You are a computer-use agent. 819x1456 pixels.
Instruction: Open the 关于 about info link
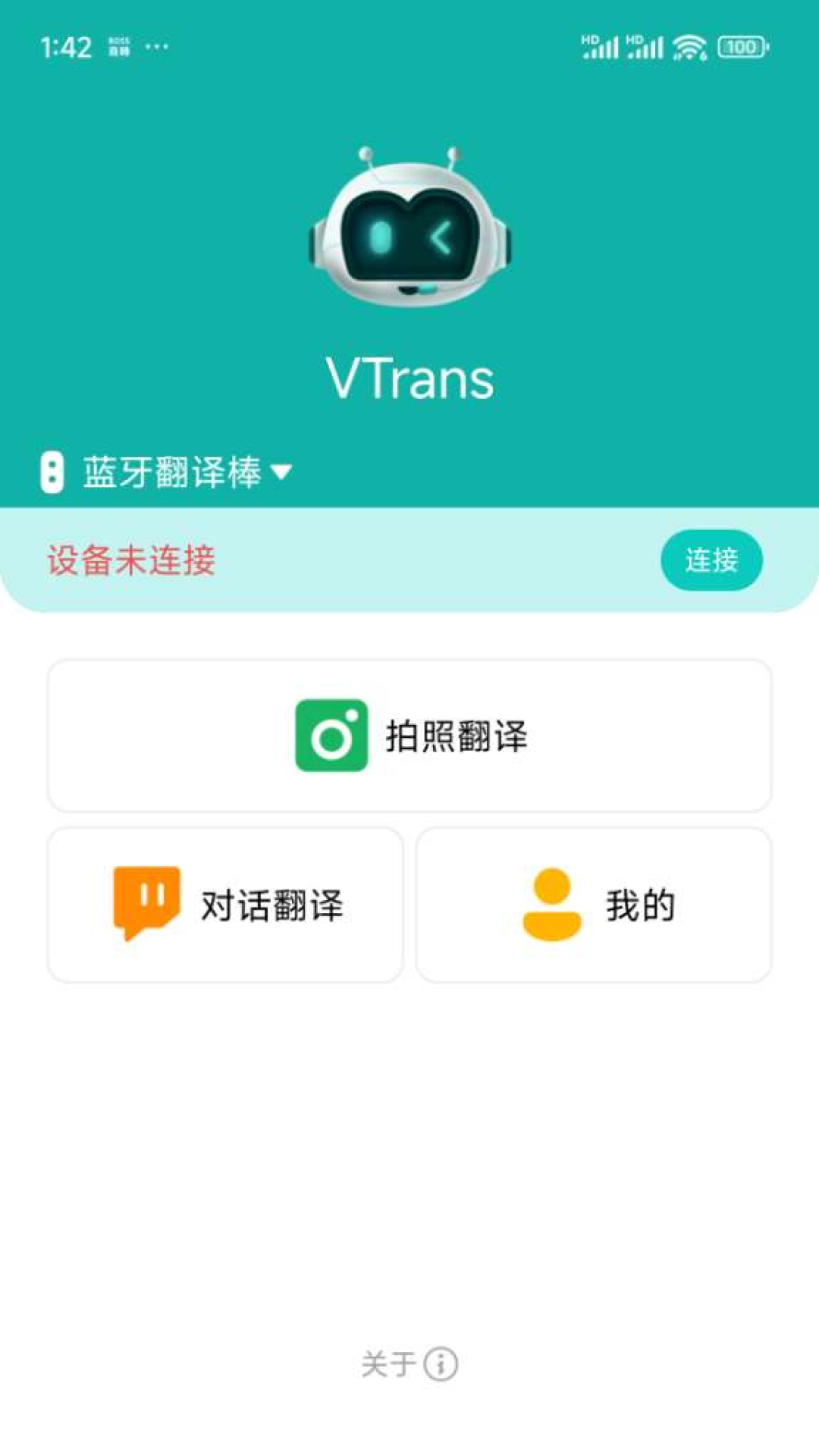click(x=409, y=1364)
